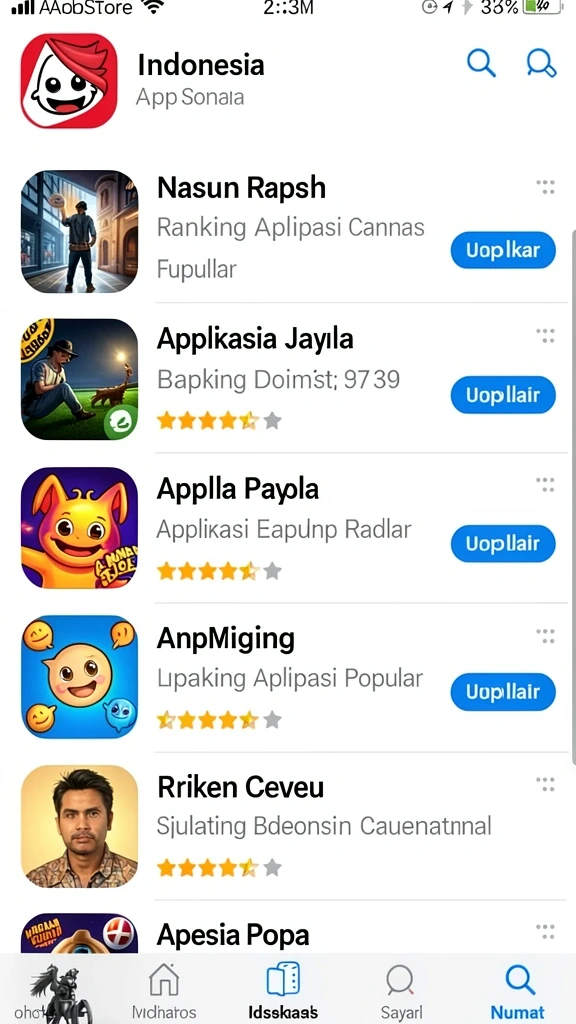Open the AnpMiging emoji app icon
Viewport: 576px width, 1024px height.
[x=80, y=677]
